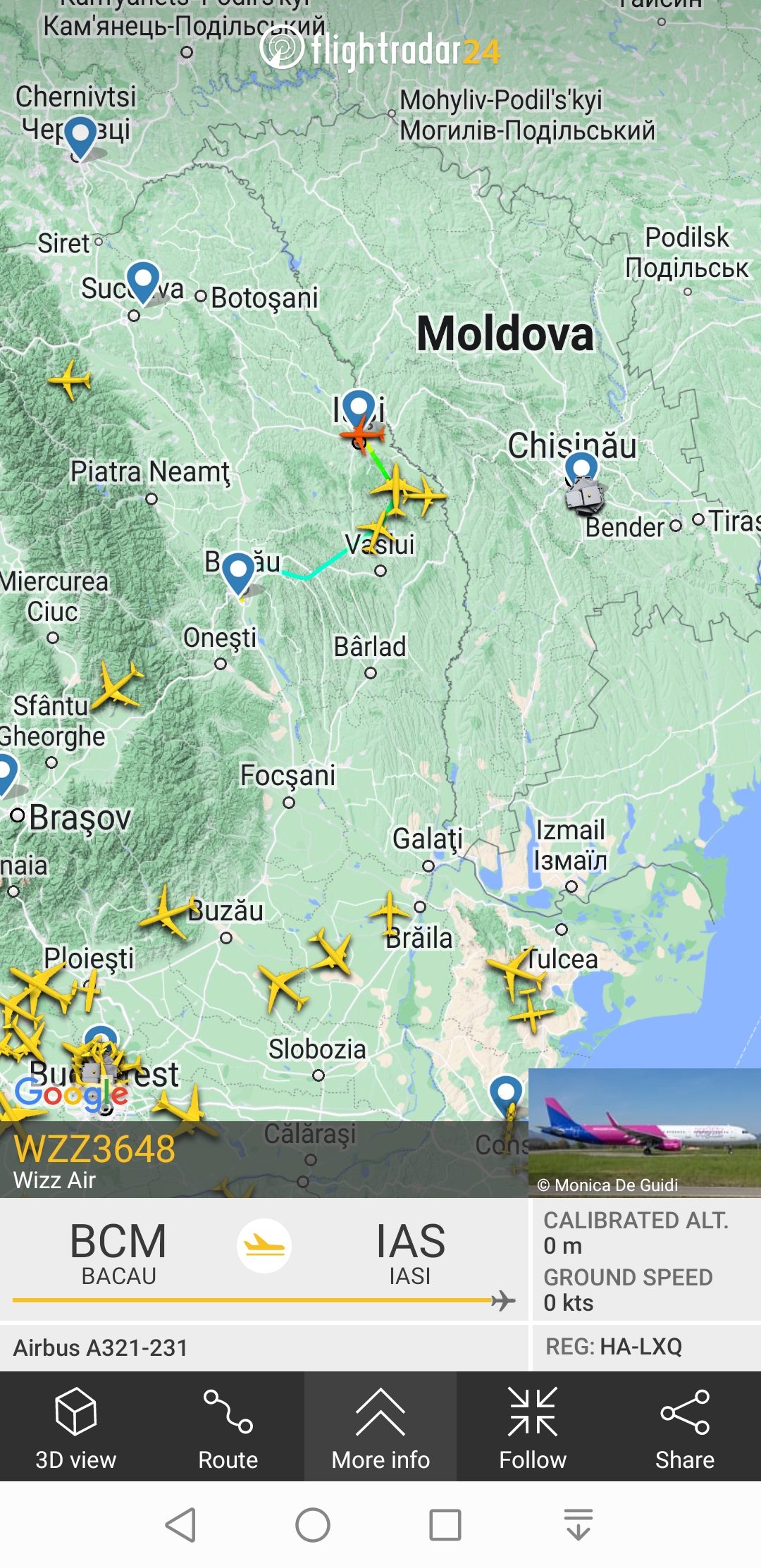Follow the selected flight
The image size is (761, 1568).
coord(533,1428)
